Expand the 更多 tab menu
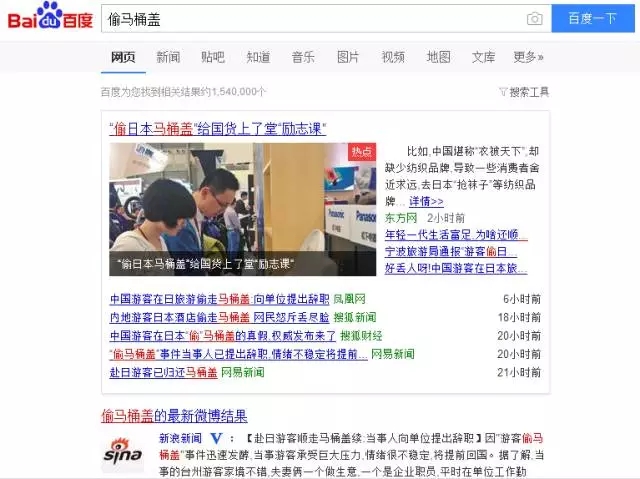Image resolution: width=640 pixels, height=479 pixels. click(x=528, y=57)
